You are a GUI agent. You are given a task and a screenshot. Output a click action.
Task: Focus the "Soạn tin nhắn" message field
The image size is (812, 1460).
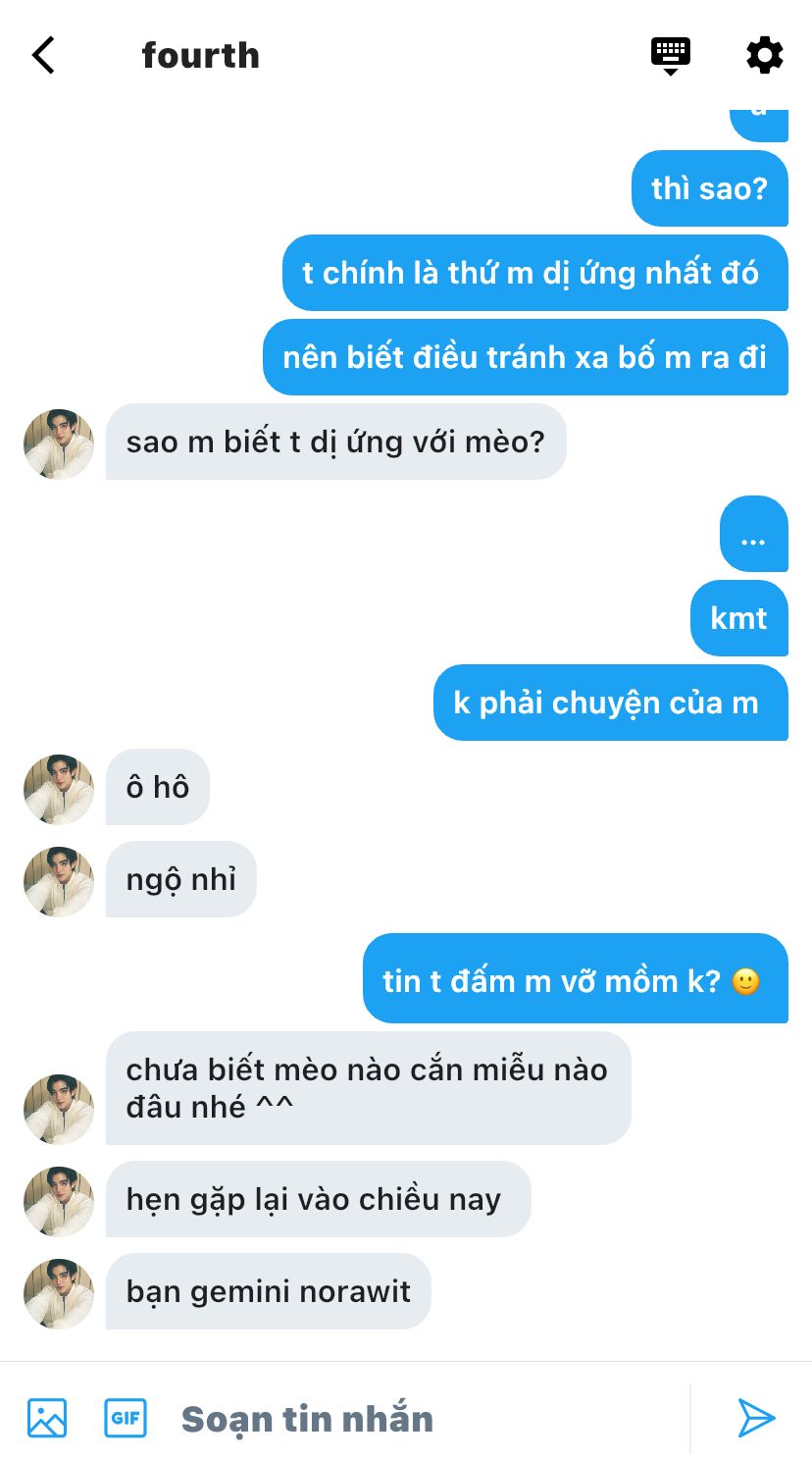412,1419
